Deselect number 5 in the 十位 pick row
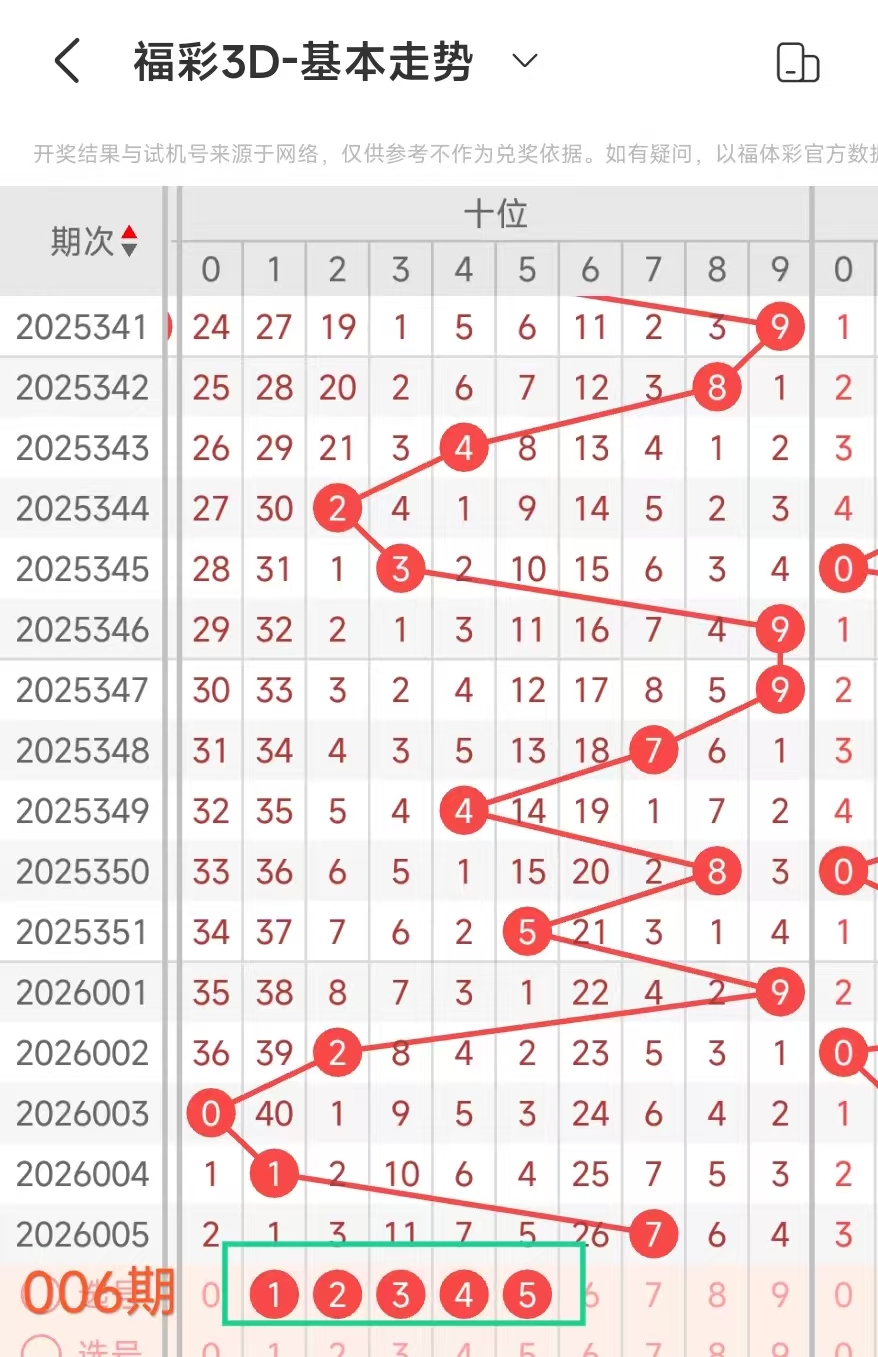 [x=527, y=1296]
